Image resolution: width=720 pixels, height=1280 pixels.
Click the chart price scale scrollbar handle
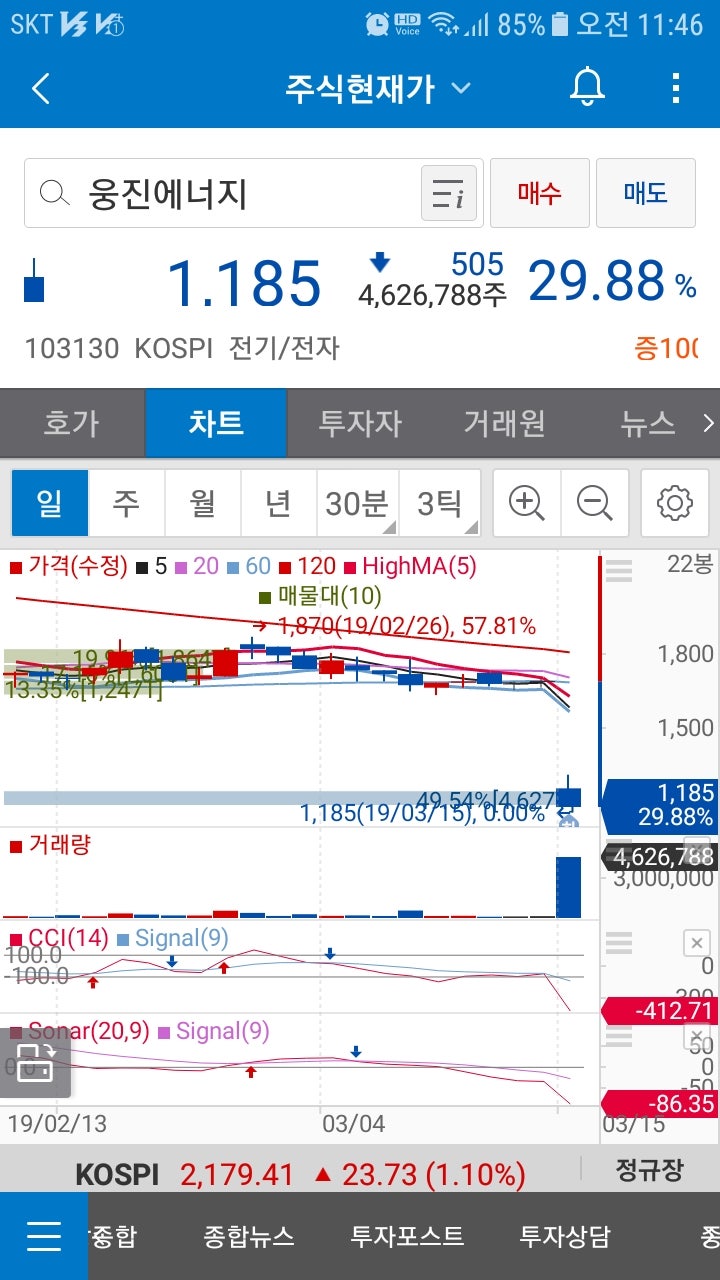tap(620, 570)
